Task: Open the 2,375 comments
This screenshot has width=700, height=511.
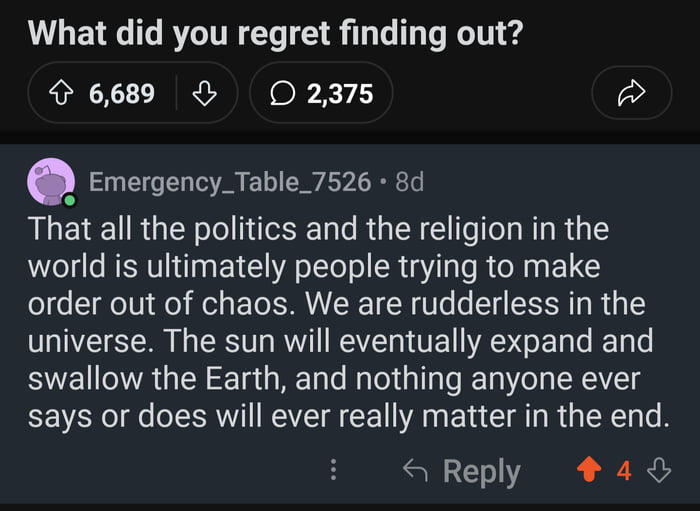Action: (x=320, y=94)
